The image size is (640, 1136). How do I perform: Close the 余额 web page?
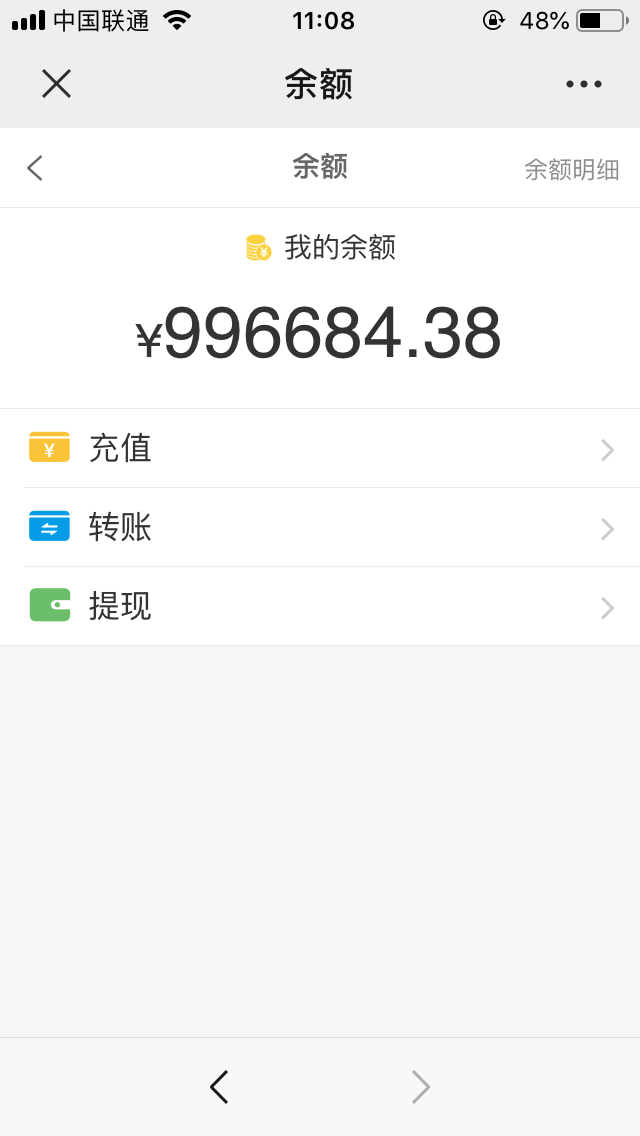(56, 84)
